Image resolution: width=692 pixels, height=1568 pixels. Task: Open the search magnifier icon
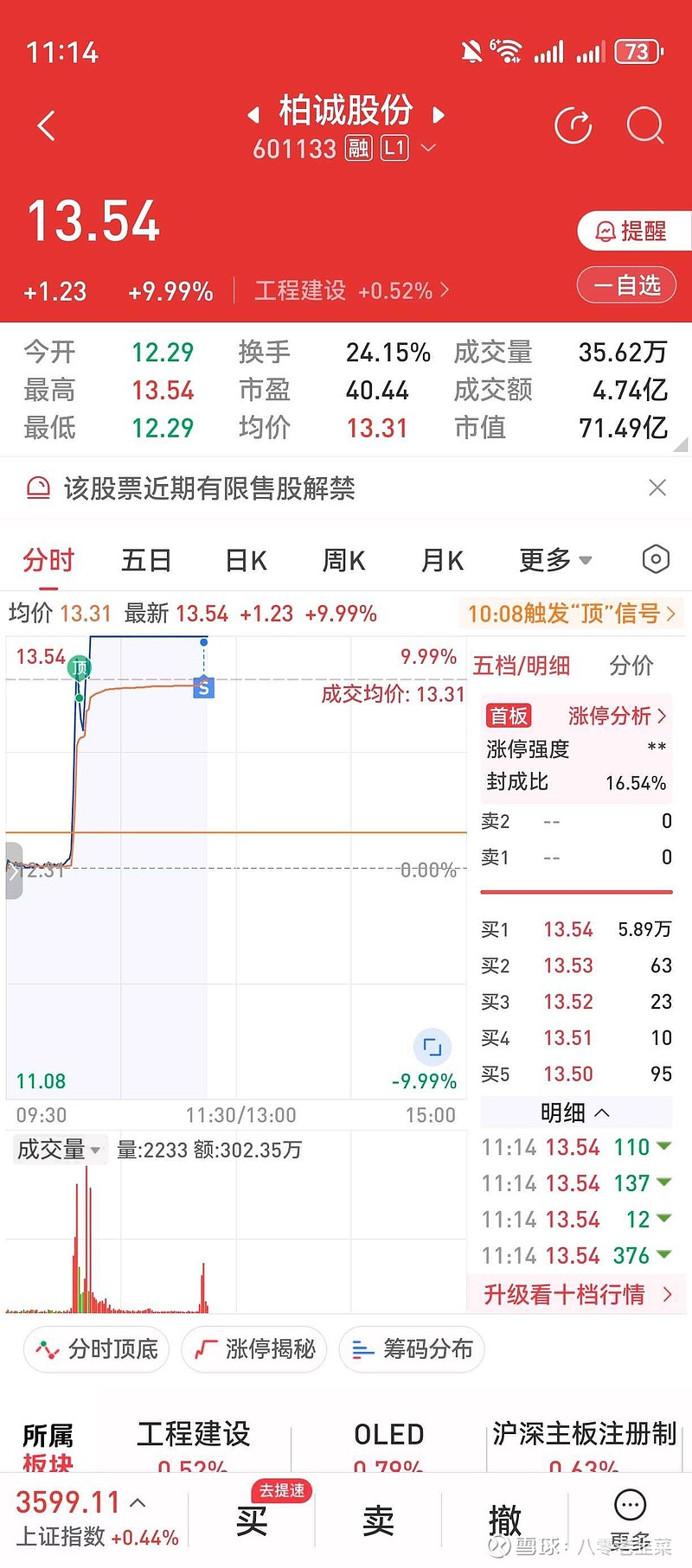tap(644, 126)
